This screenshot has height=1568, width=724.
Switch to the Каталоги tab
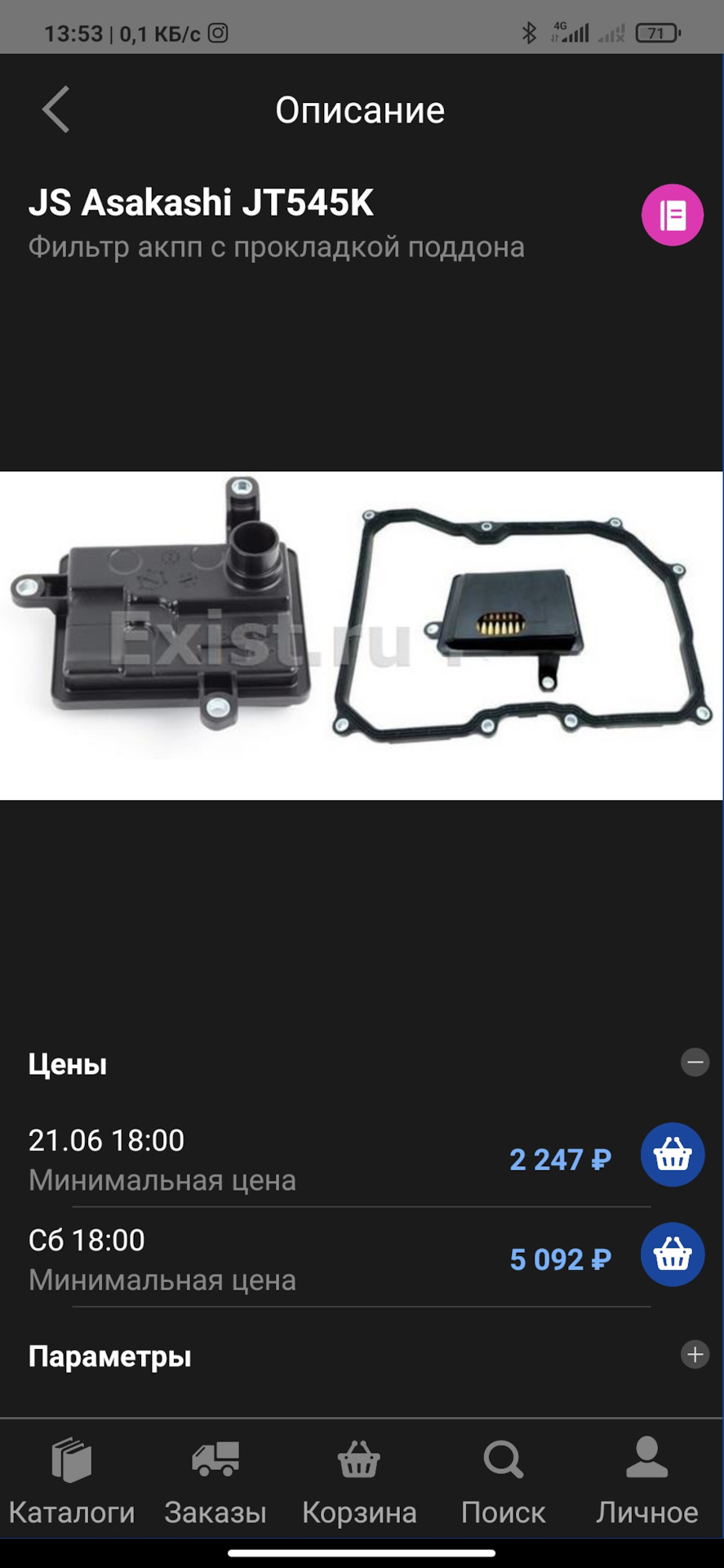[72, 1481]
